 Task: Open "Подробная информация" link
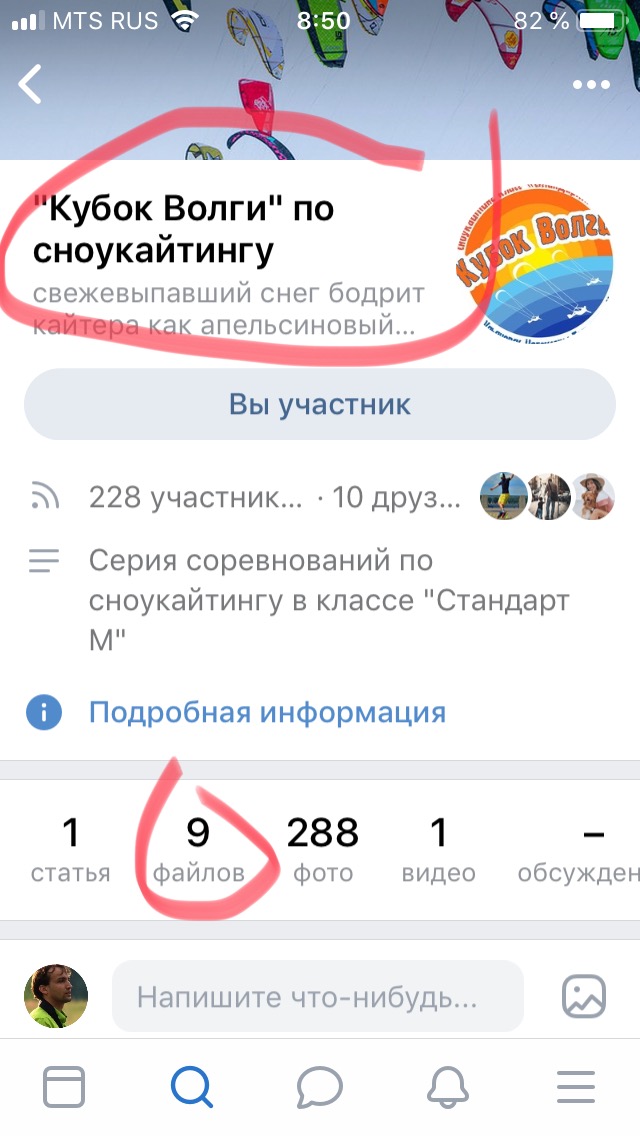click(267, 713)
